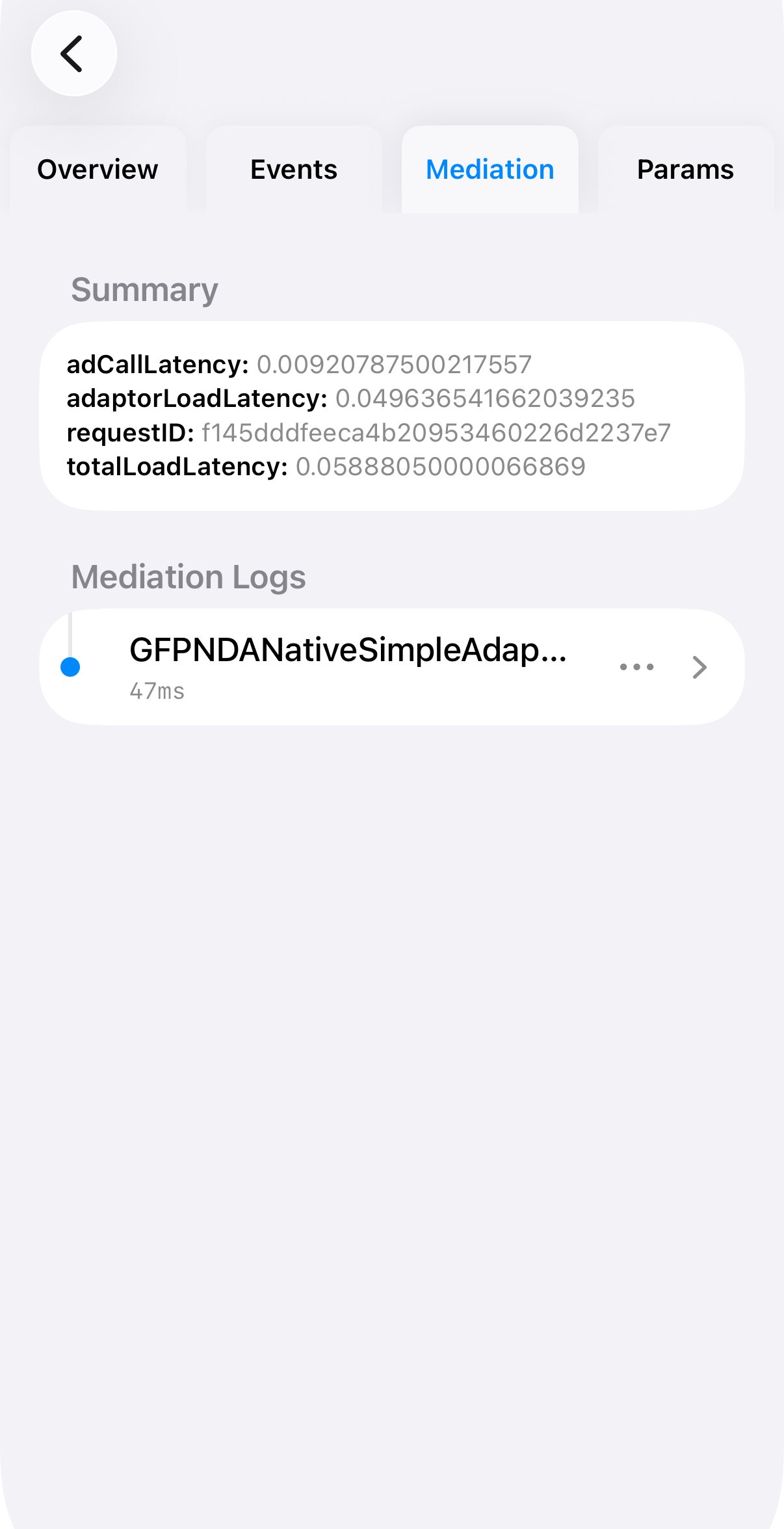
Task: Open the GFPNDANativeSimpleAdap… mediation log
Action: pos(348,666)
